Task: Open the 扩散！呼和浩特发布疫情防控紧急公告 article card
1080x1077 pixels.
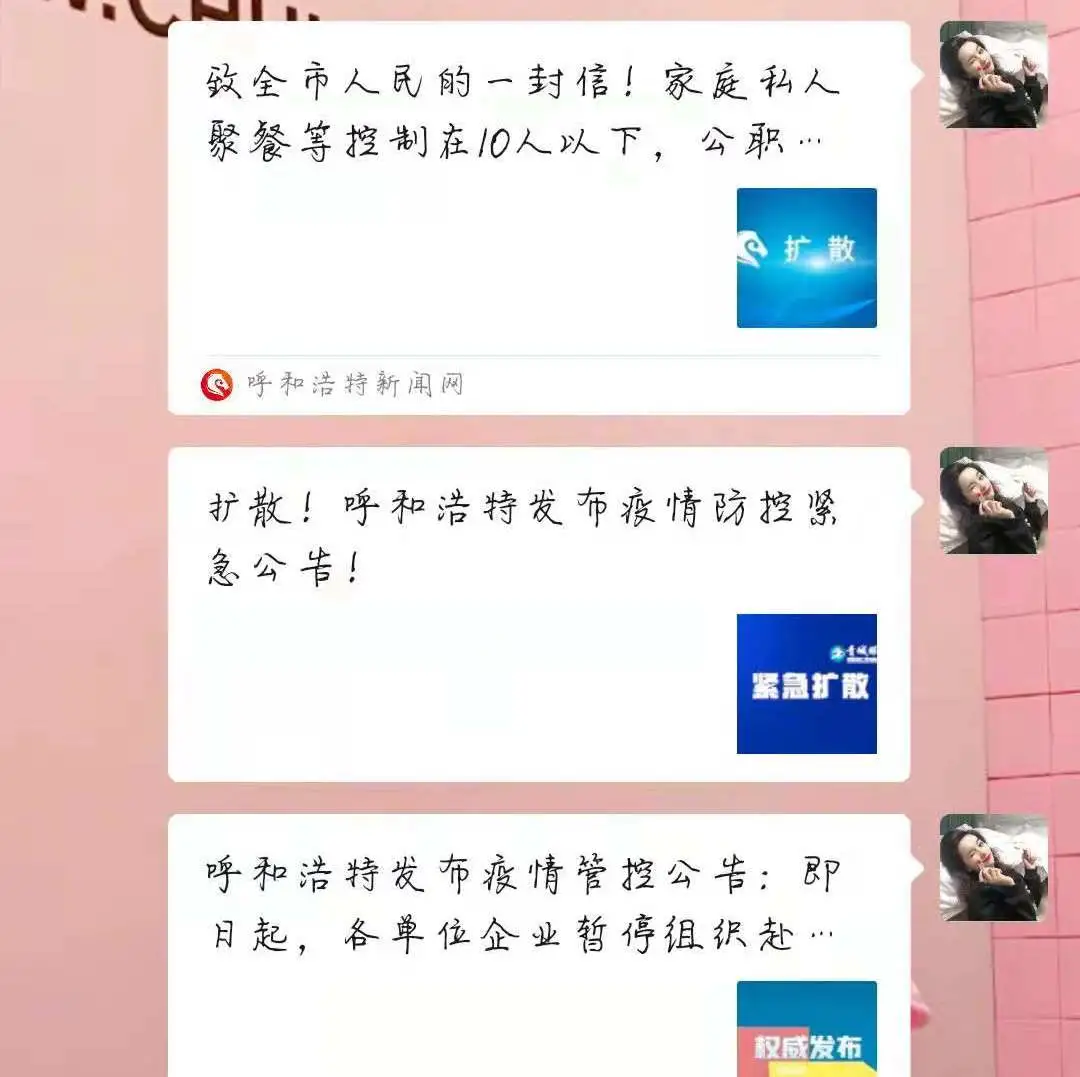Action: pos(520,540)
